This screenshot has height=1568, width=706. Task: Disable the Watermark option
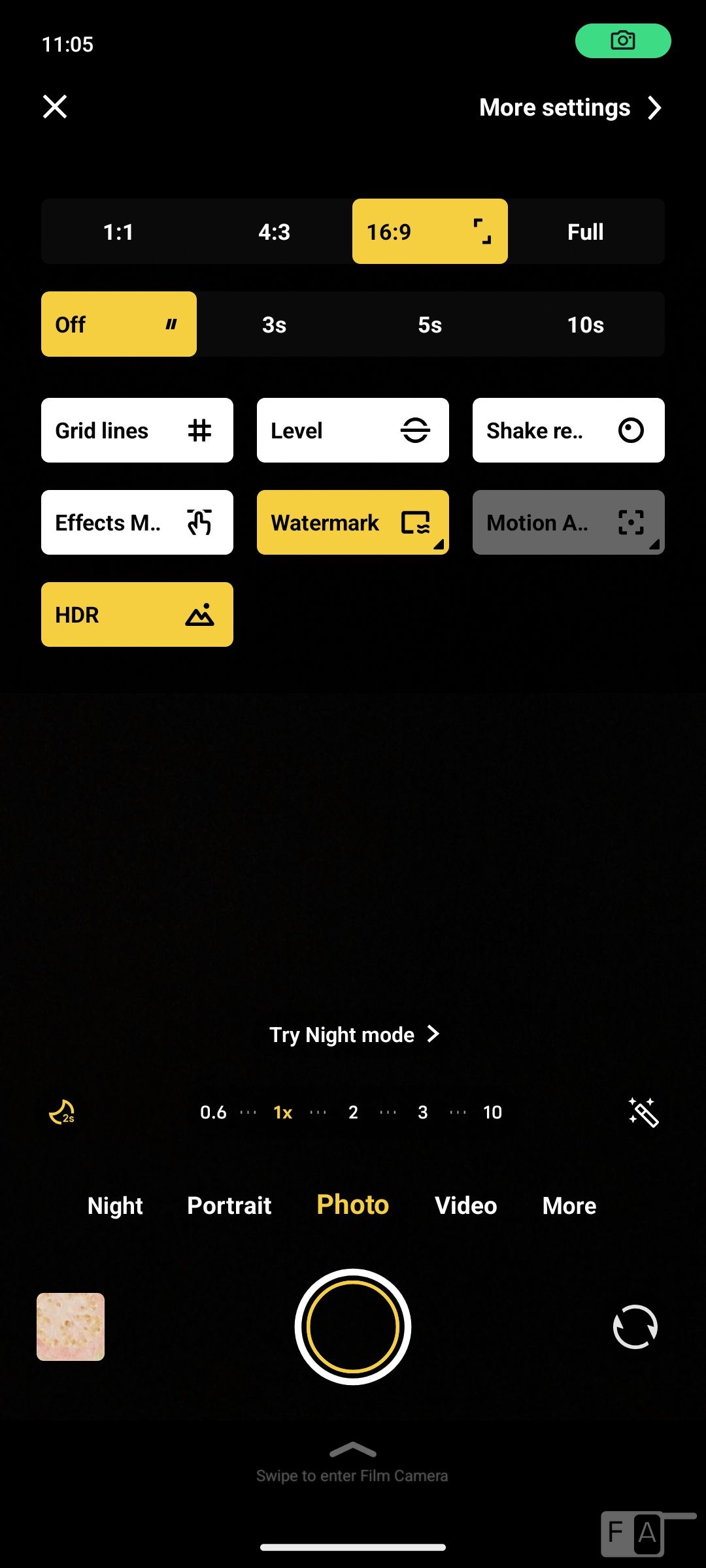(352, 523)
